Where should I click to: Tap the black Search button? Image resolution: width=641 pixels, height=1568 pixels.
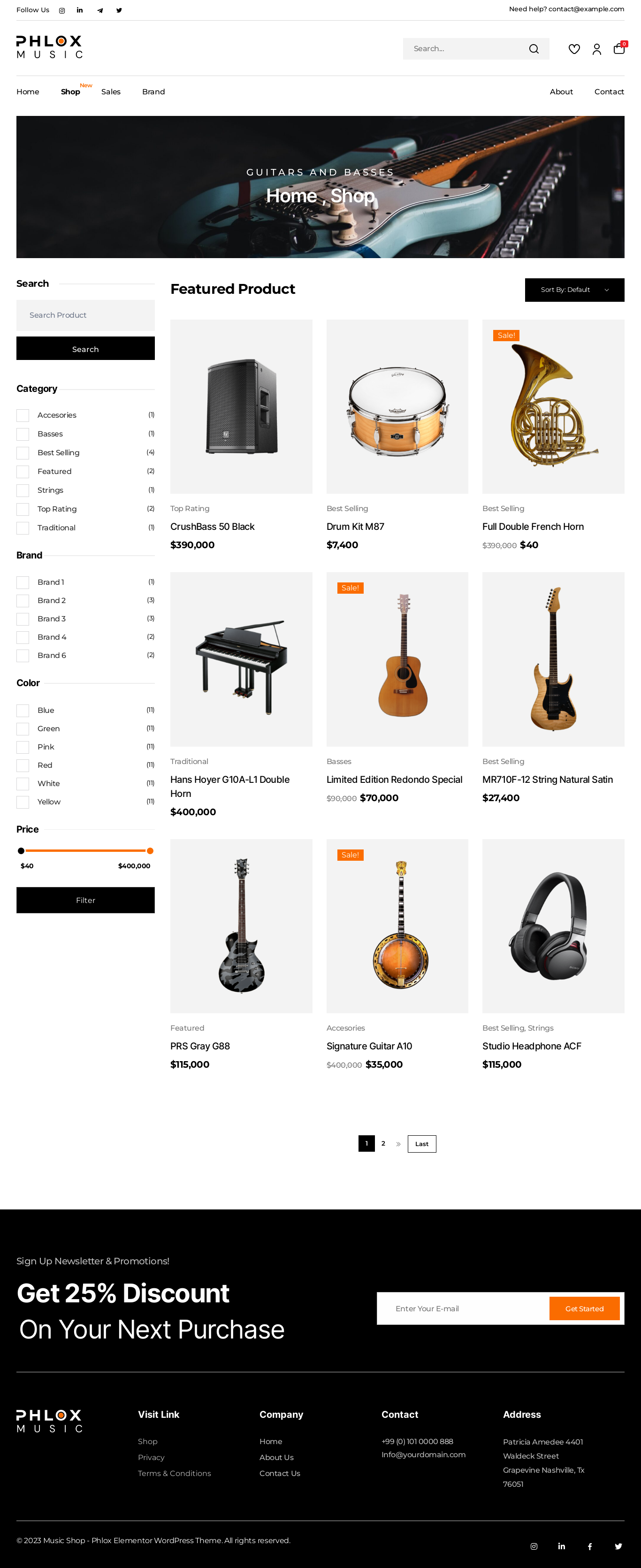pos(85,349)
